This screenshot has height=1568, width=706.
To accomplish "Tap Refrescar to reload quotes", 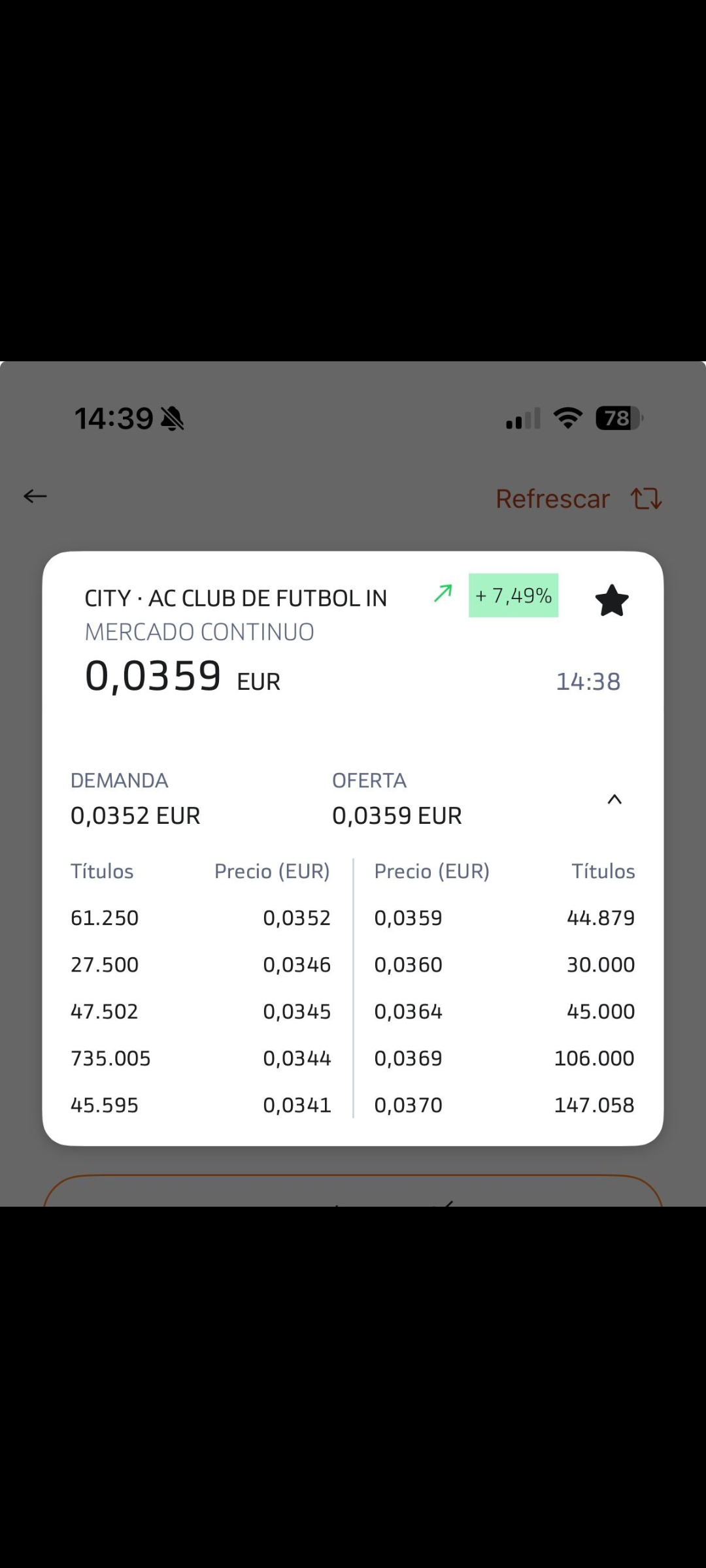I will [579, 499].
